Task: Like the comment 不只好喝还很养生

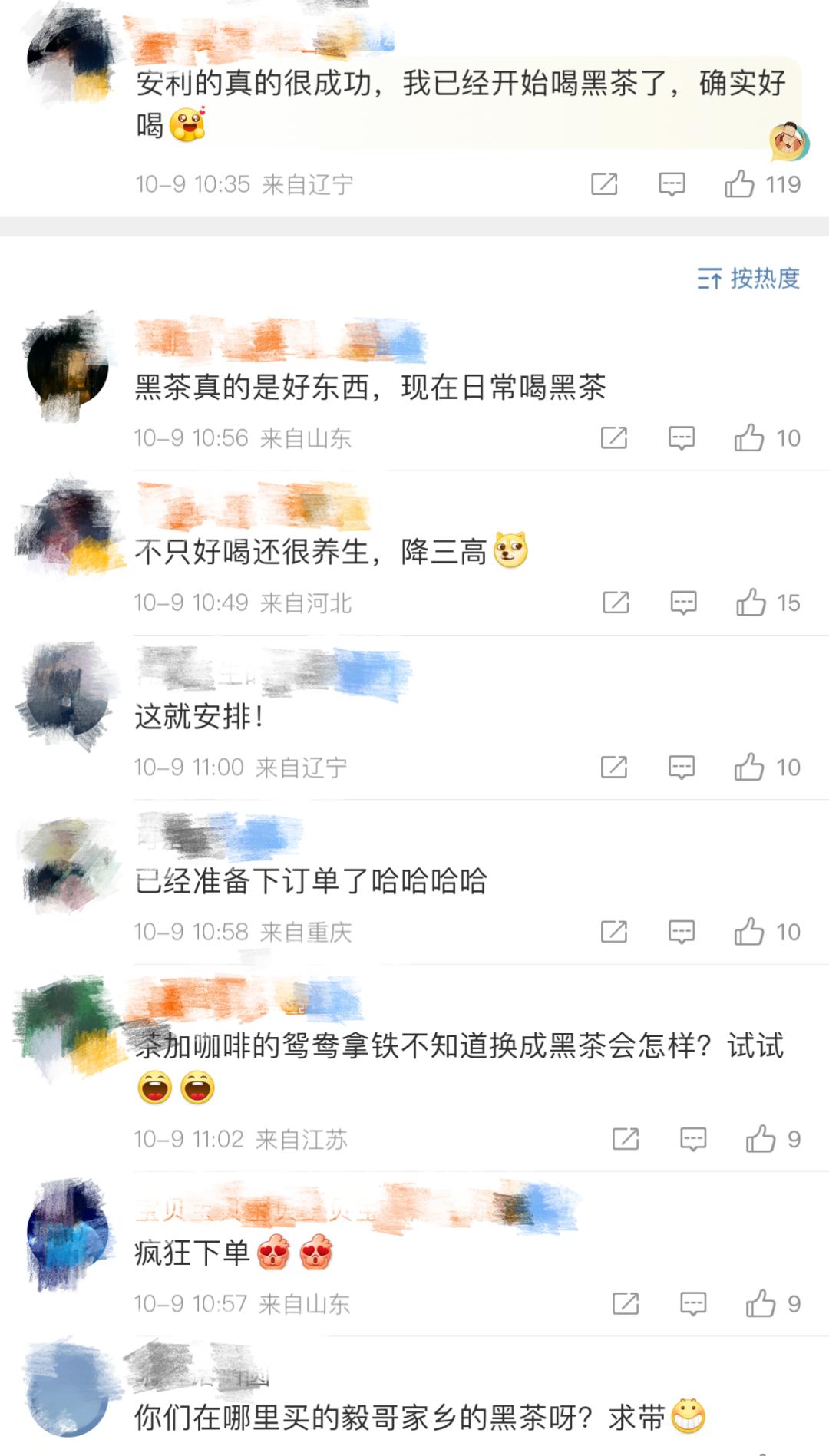Action: (x=751, y=603)
